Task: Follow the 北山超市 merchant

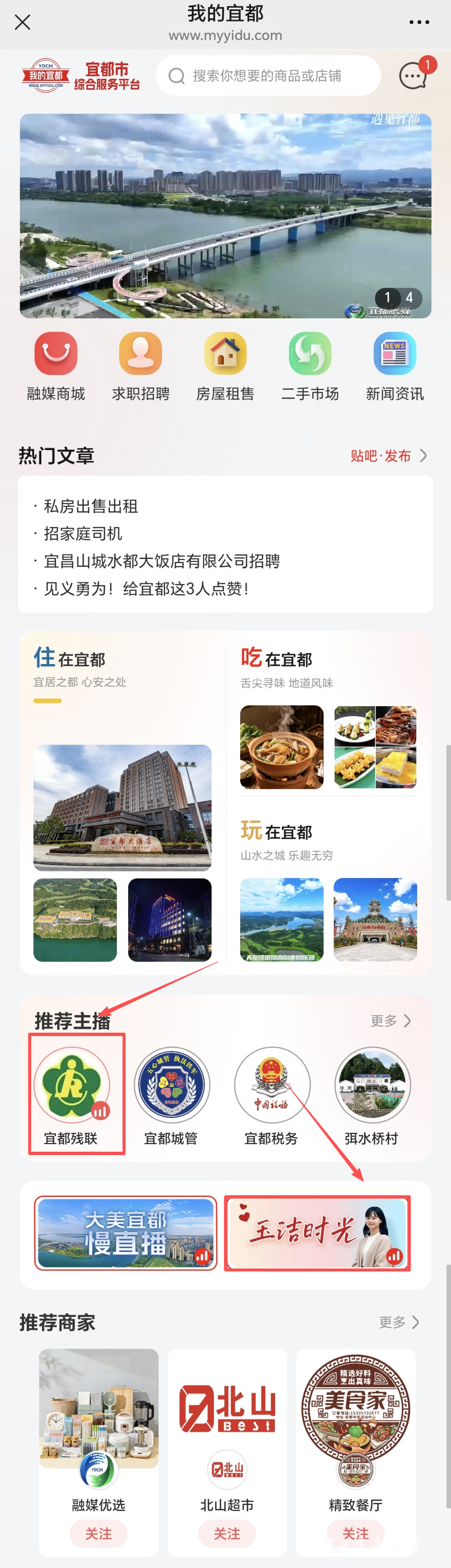Action: click(227, 1533)
